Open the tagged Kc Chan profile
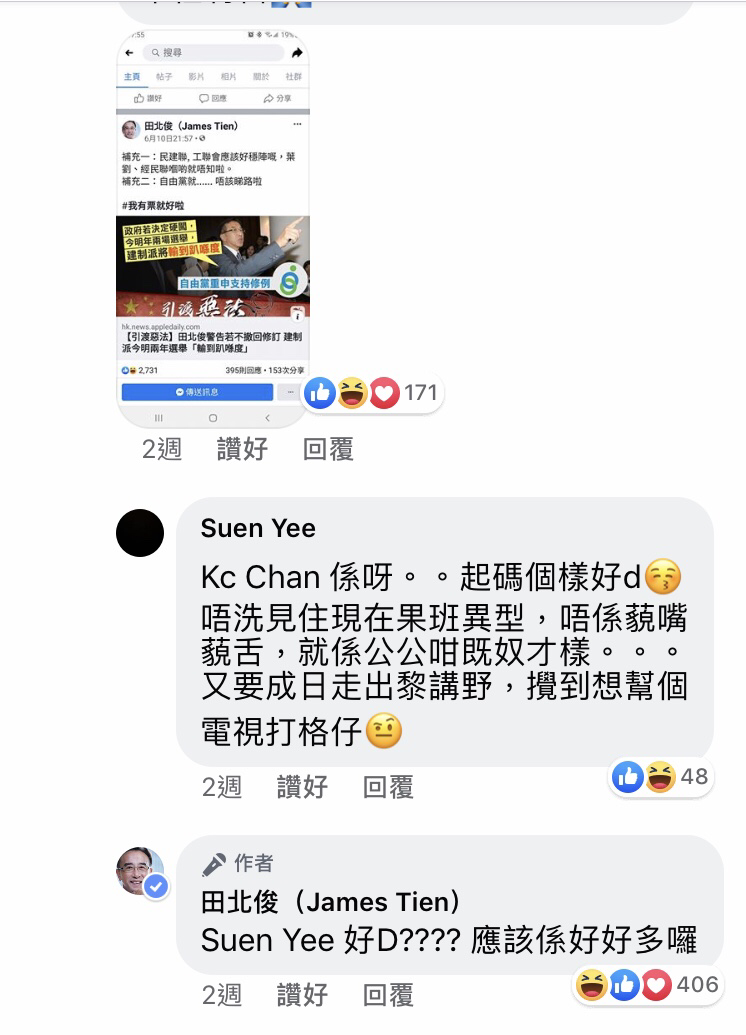The width and height of the screenshot is (746, 1035). (x=260, y=578)
